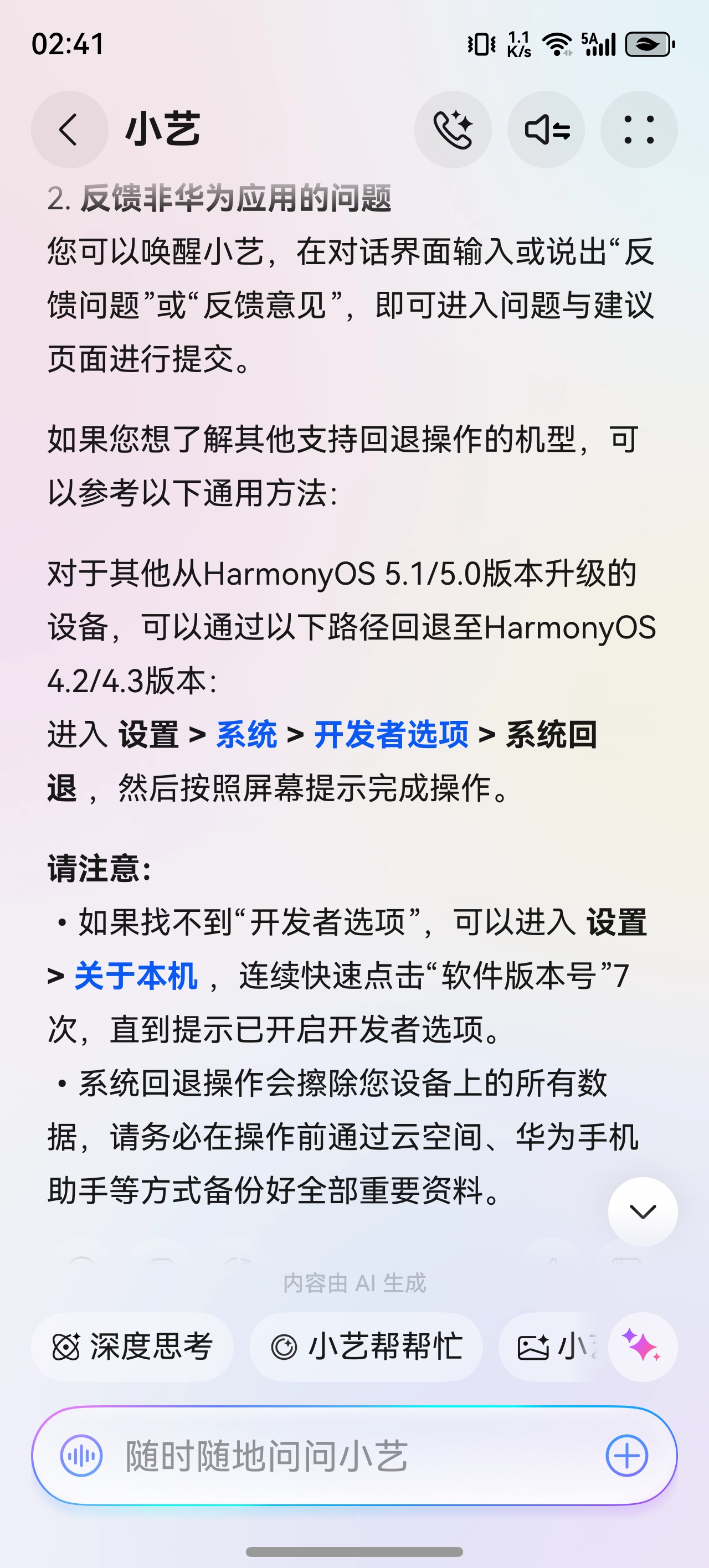Tap the pink sparkles assistant icon
The image size is (709, 1568).
click(643, 1347)
